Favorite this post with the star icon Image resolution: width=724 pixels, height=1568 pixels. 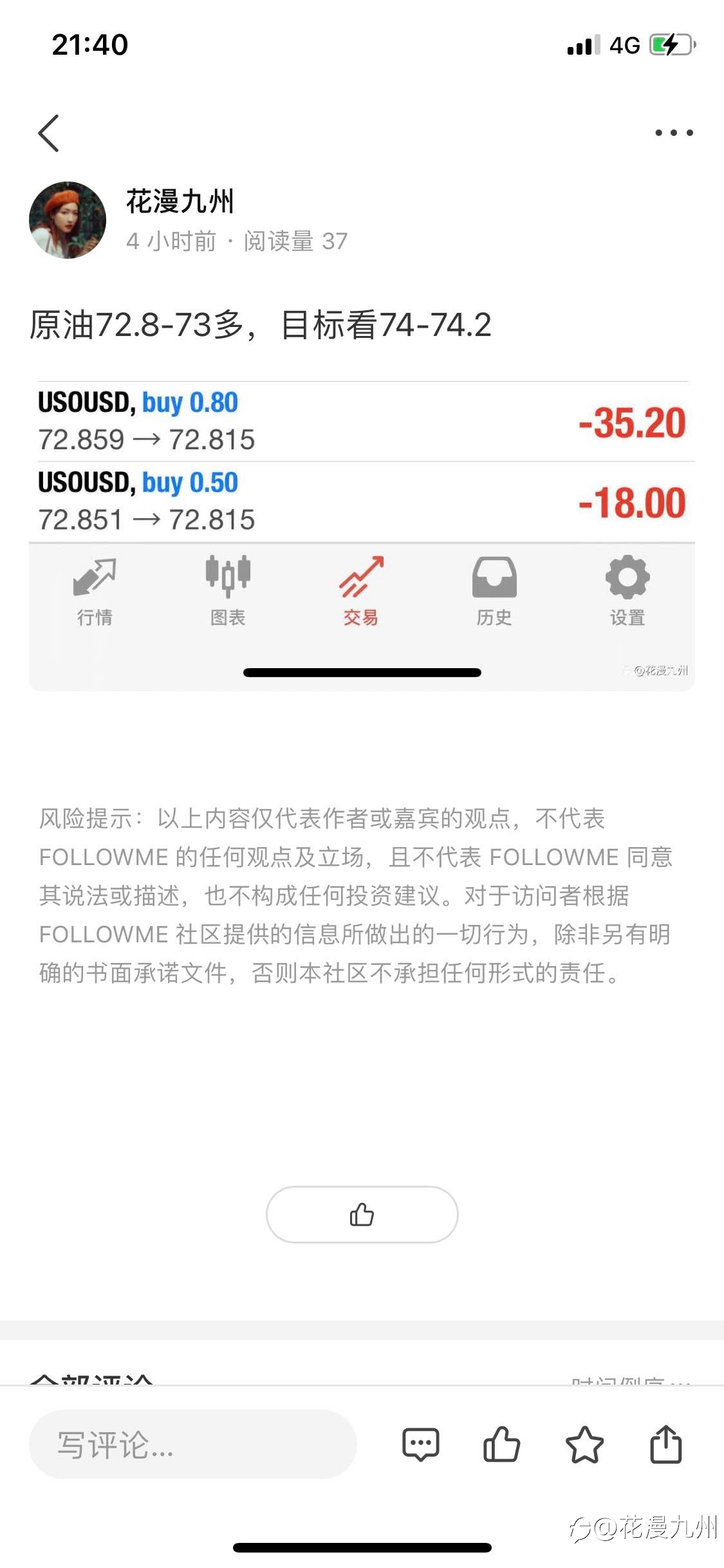tap(584, 1444)
